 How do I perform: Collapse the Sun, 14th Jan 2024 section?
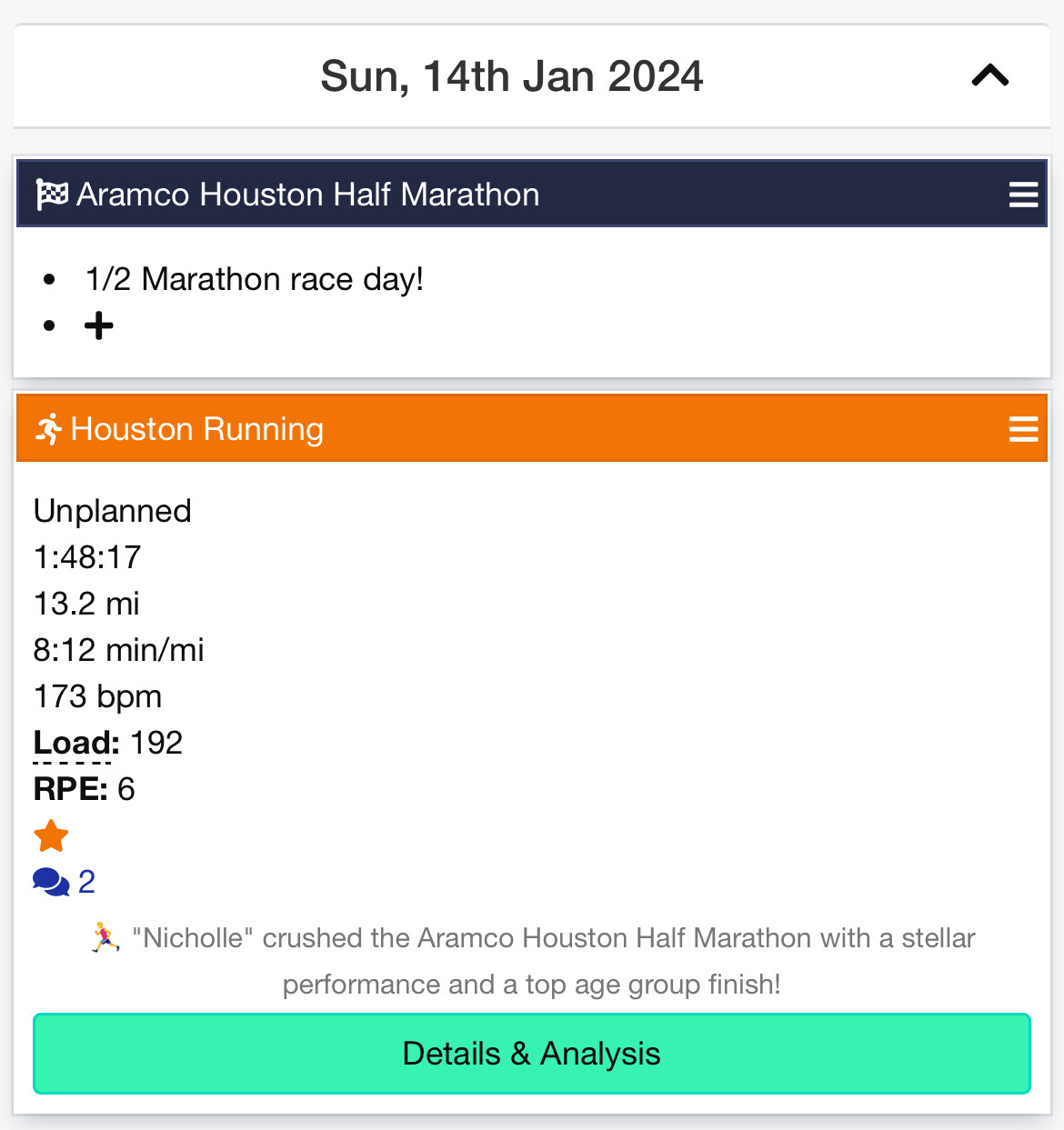pyautogui.click(x=989, y=75)
